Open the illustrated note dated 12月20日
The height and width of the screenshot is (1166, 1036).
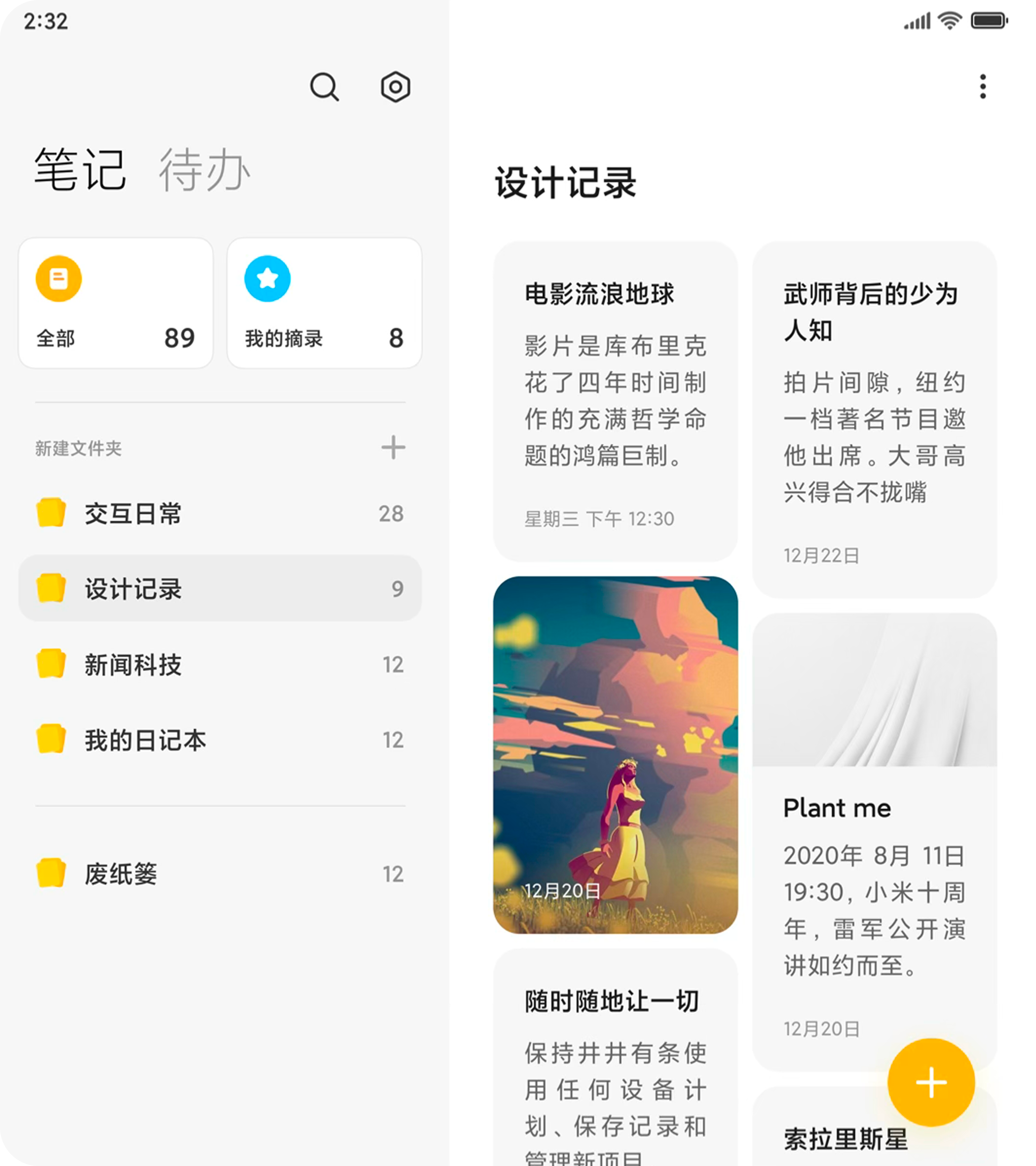[x=615, y=754]
